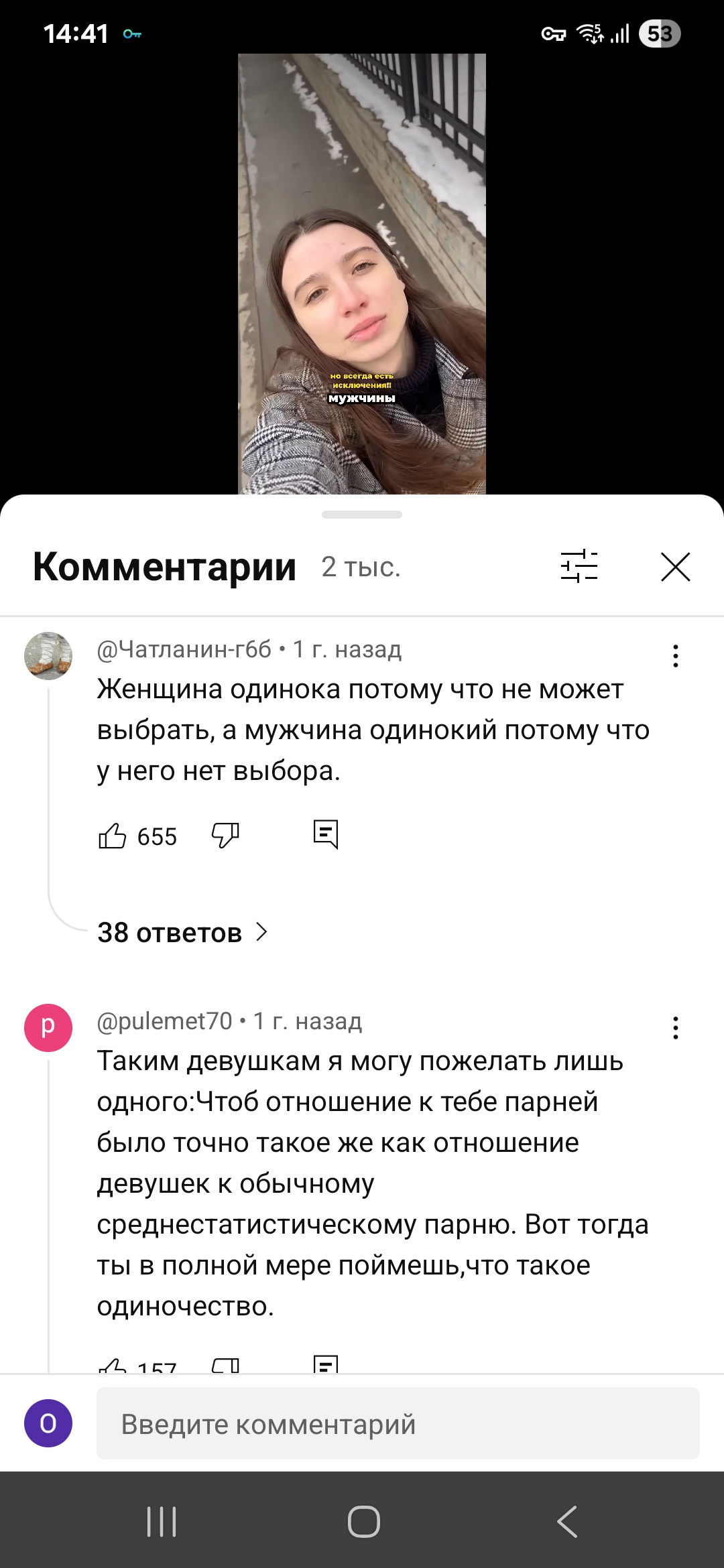Close the comments panel
The image size is (724, 1568).
pos(675,567)
